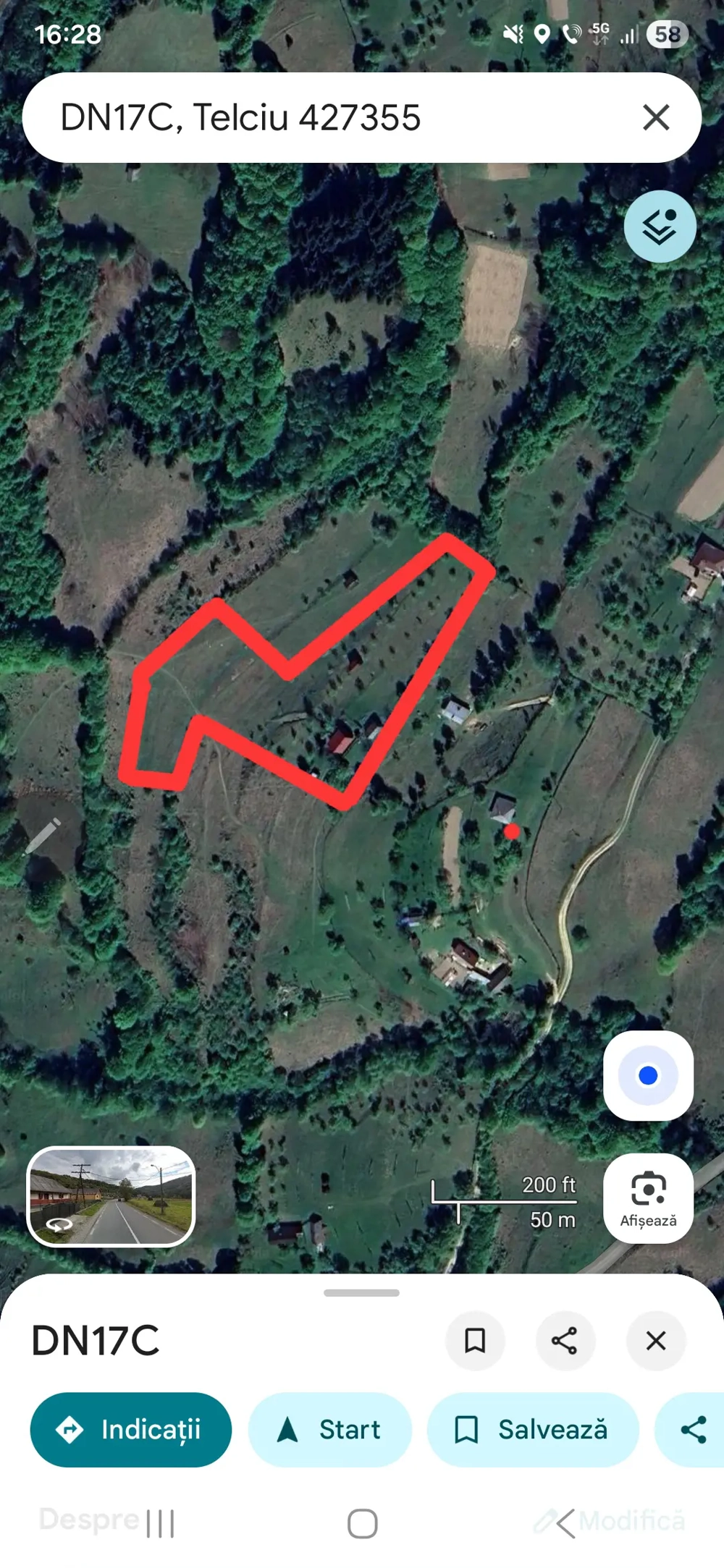Clear the search field with the X
Viewport: 724px width, 1568px height.
point(656,118)
